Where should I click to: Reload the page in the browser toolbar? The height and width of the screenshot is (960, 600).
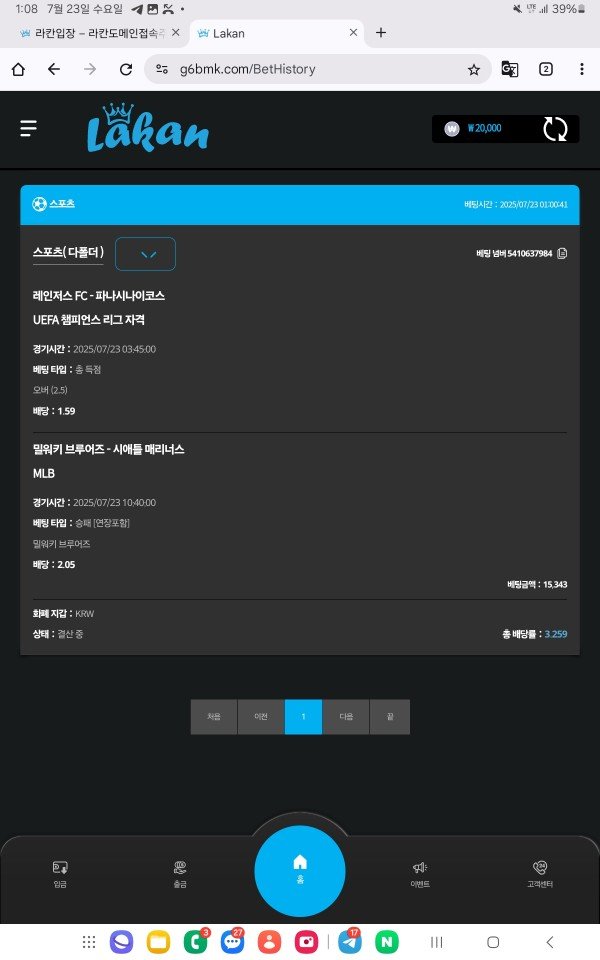(126, 70)
